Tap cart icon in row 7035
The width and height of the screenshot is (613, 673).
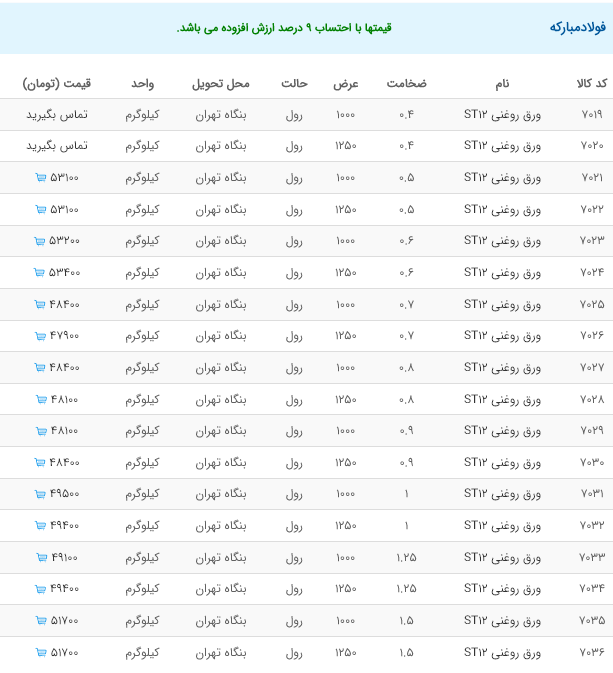click(40, 621)
